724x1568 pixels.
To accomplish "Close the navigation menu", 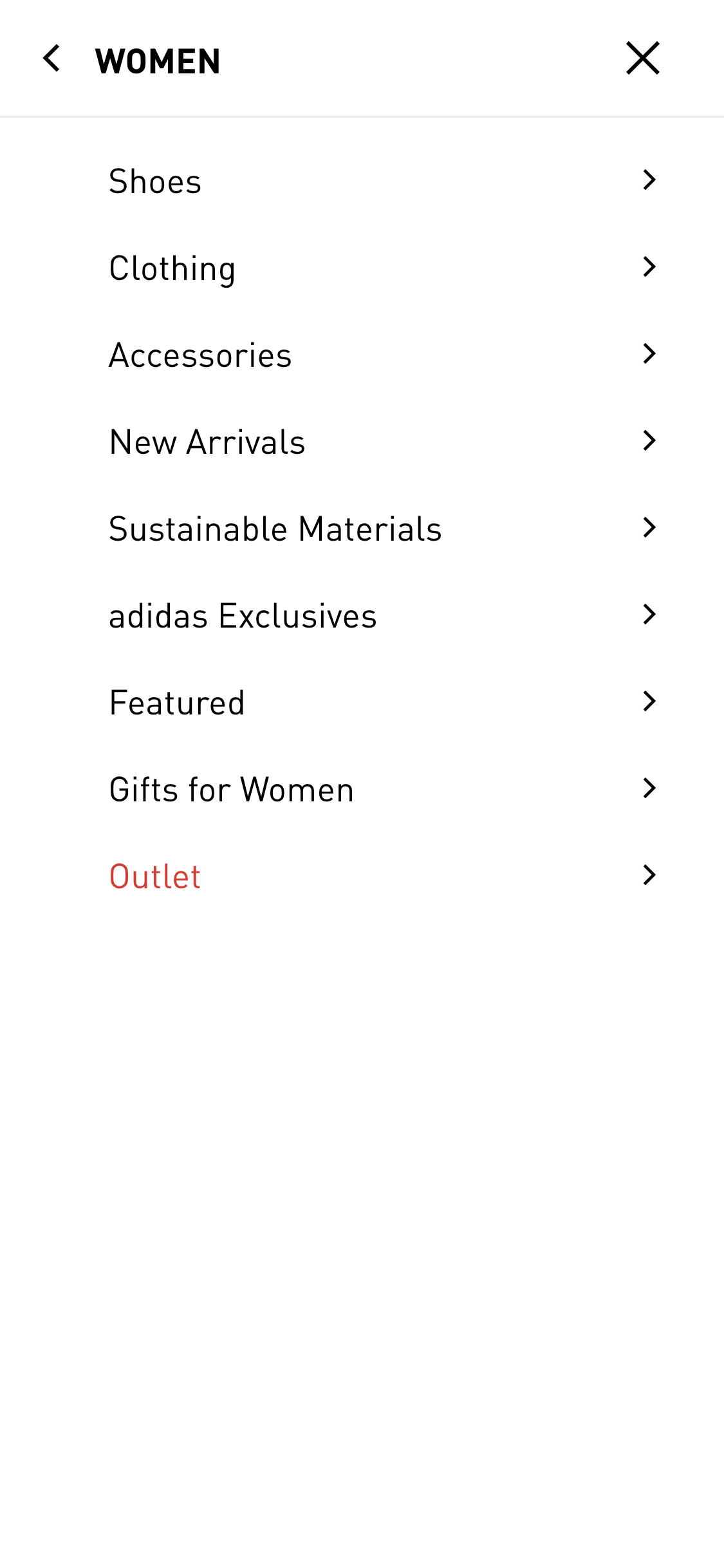I will pyautogui.click(x=642, y=58).
